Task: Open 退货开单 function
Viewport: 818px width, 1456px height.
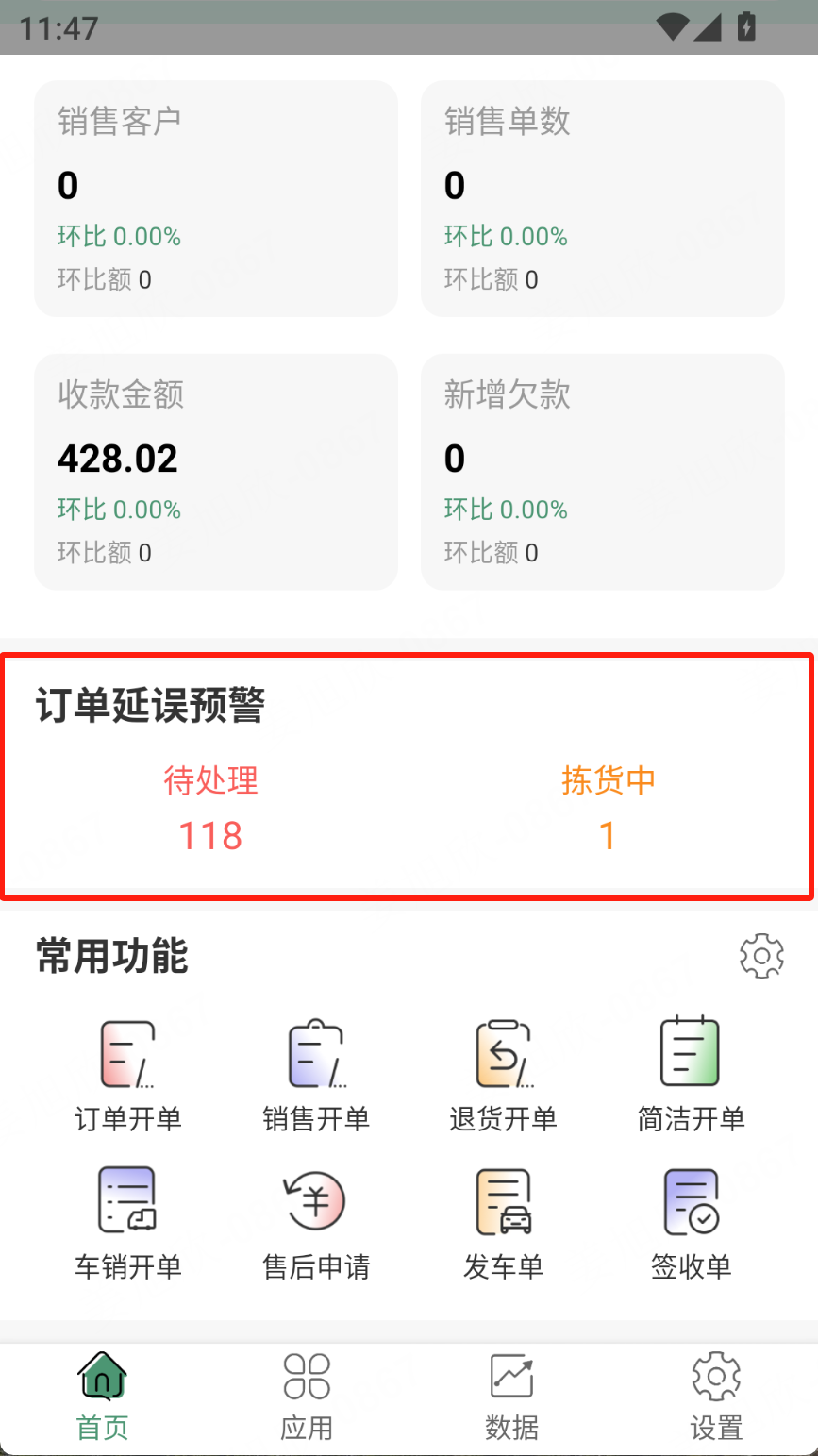Action: point(503,1078)
